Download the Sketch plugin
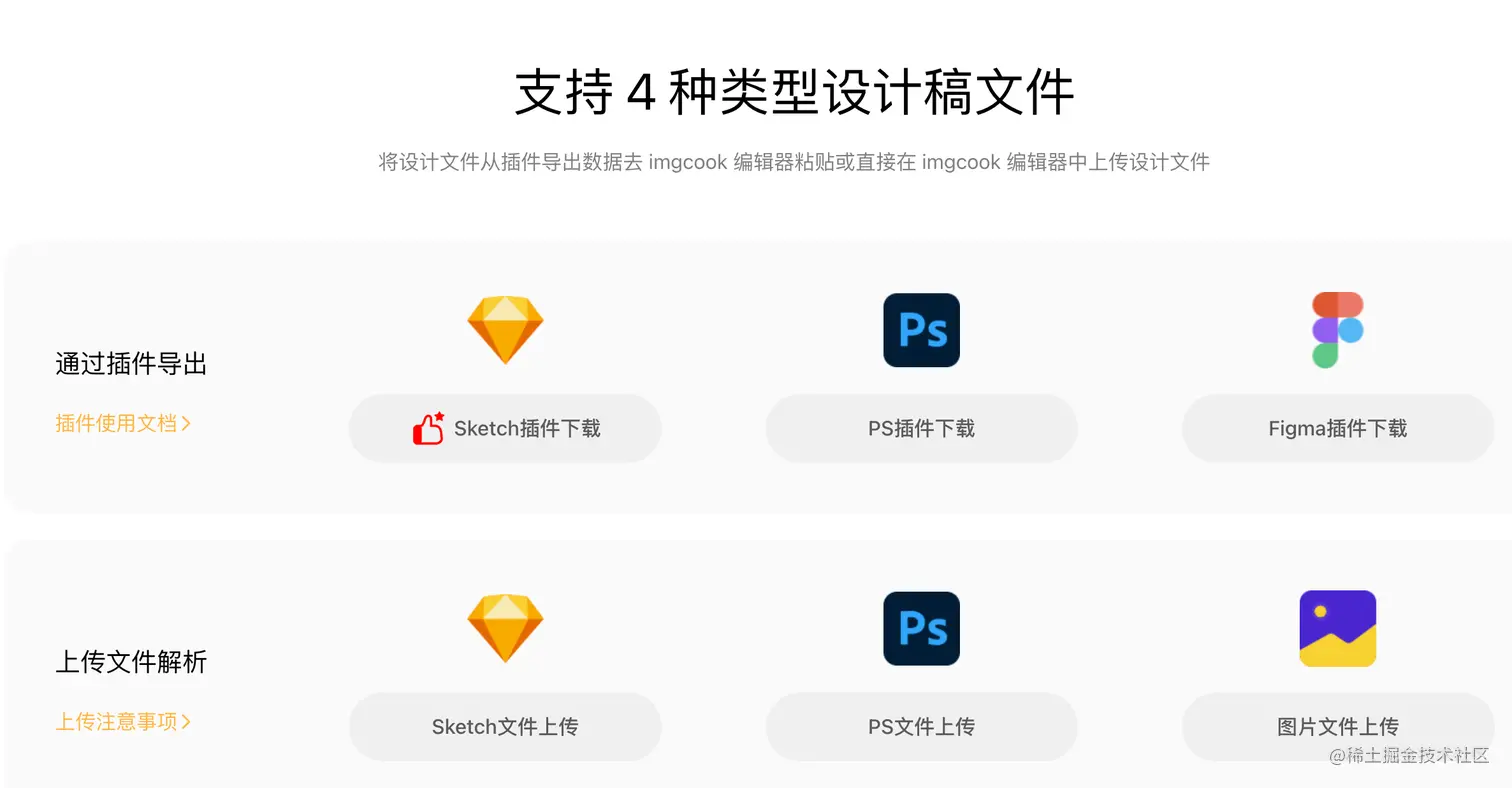This screenshot has width=1512, height=788. point(505,429)
